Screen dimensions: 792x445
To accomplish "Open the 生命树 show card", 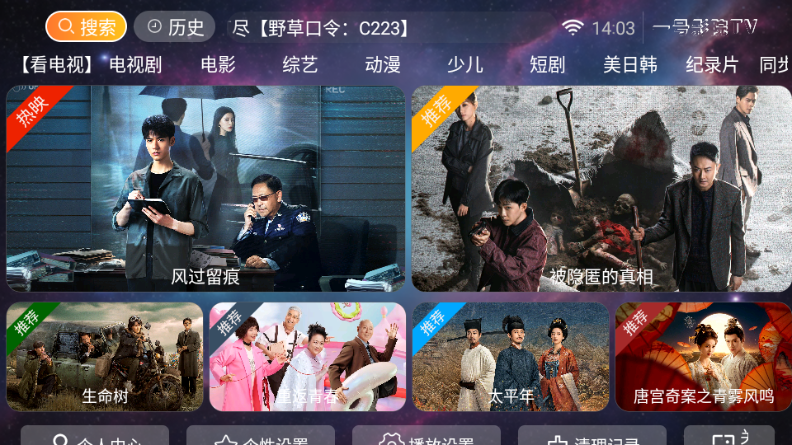I will (105, 357).
